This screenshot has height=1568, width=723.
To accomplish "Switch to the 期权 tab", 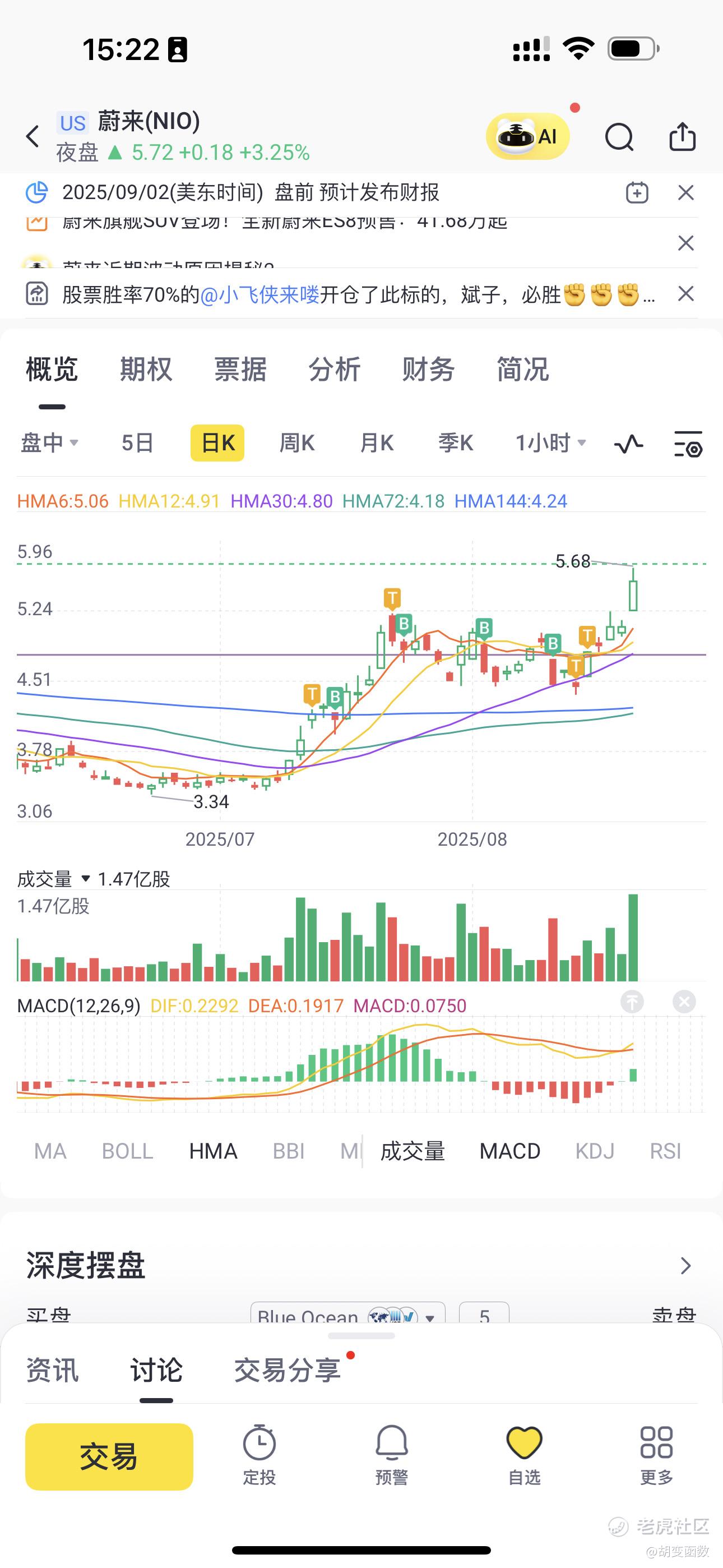I will pyautogui.click(x=146, y=370).
